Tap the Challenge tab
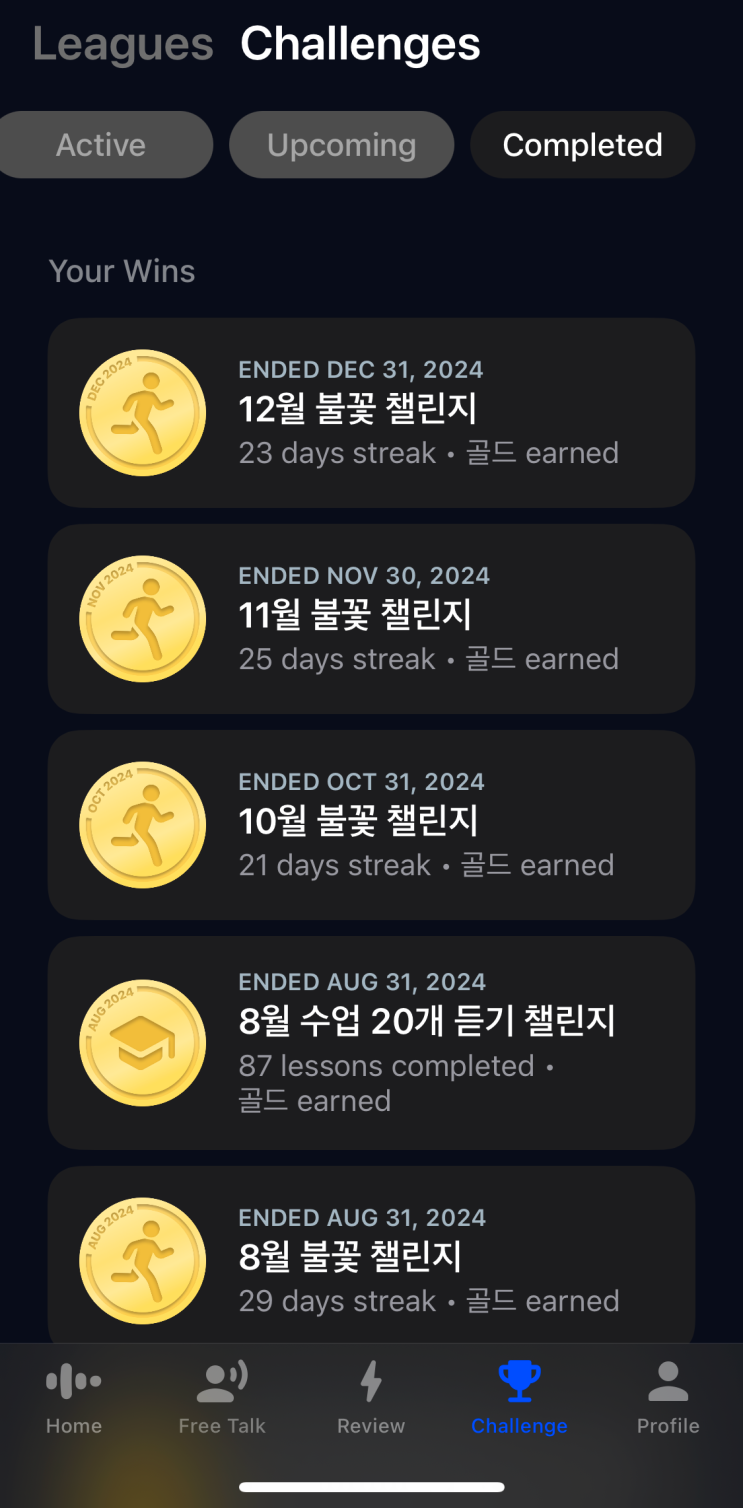743x1508 pixels. click(x=519, y=1398)
